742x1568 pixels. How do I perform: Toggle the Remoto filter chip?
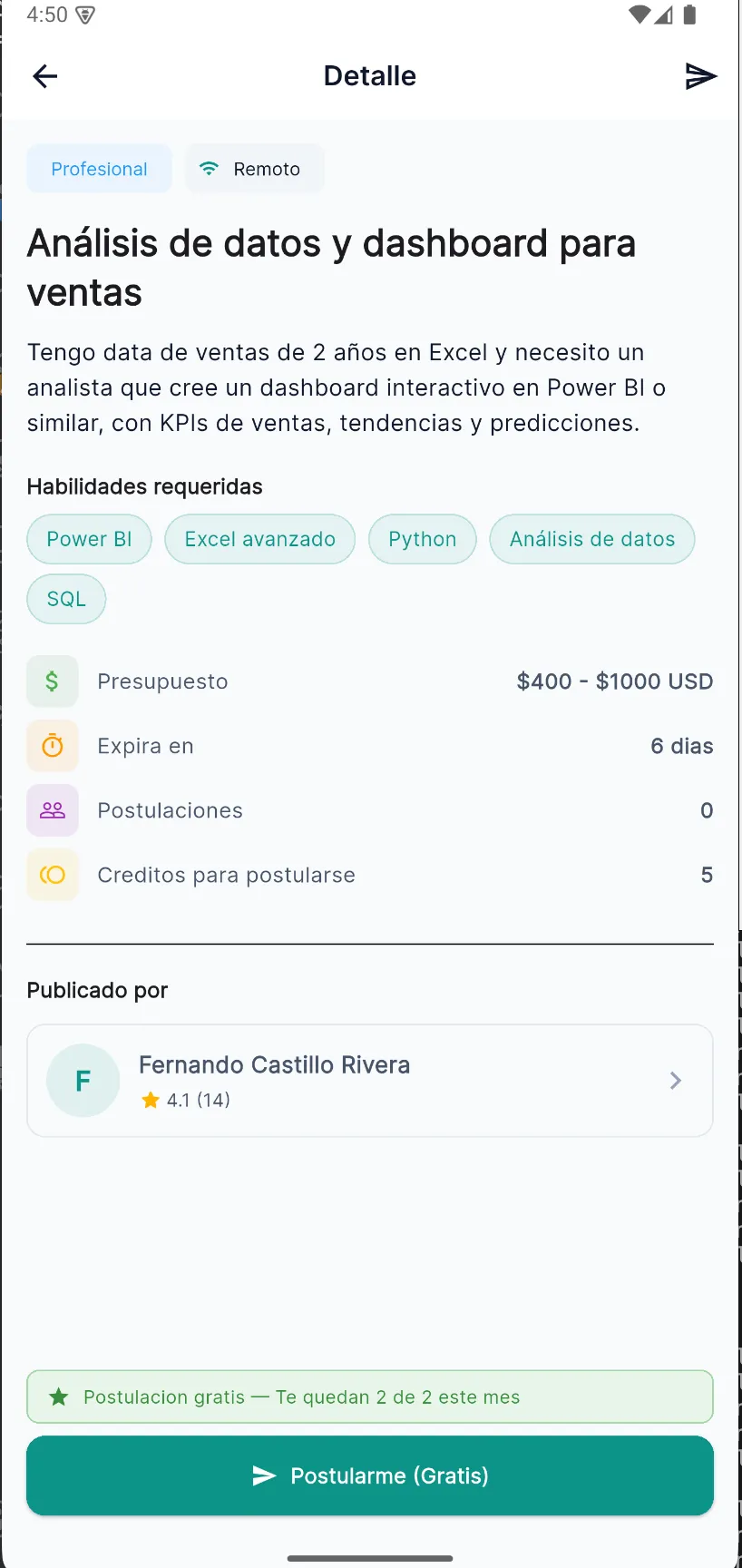click(x=255, y=169)
